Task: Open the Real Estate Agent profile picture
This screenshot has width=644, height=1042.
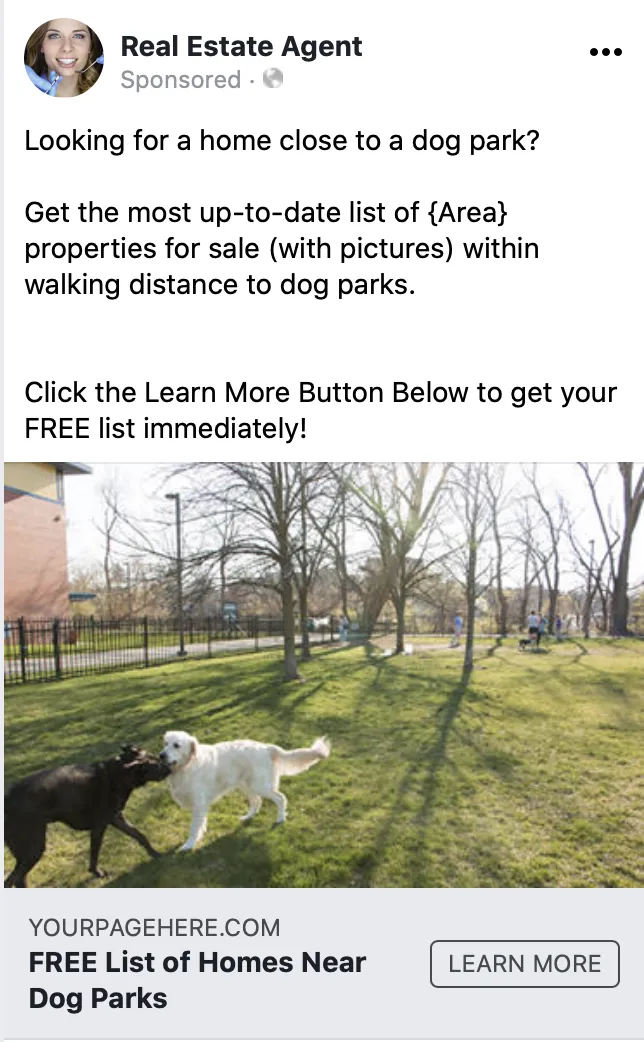Action: click(64, 58)
